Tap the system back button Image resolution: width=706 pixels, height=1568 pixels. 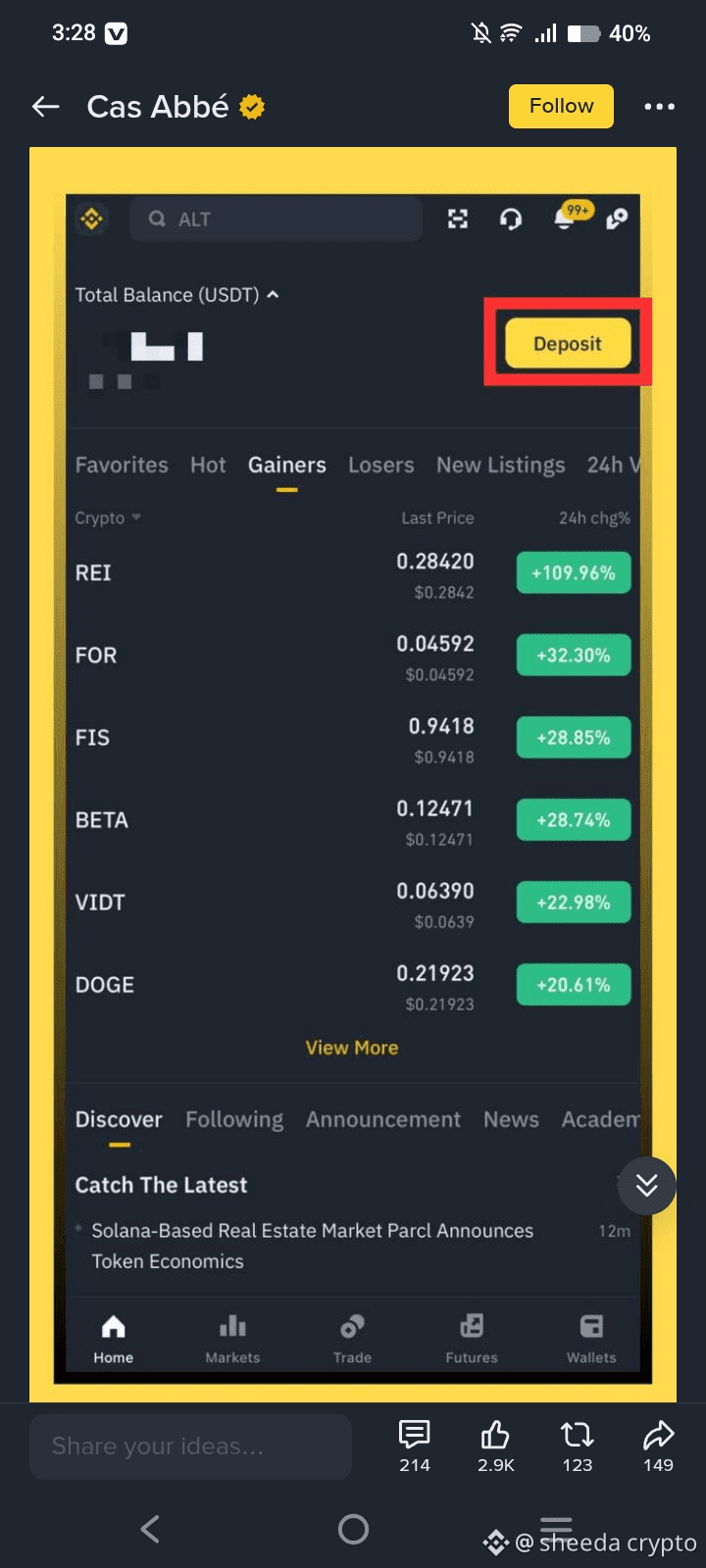click(150, 1529)
